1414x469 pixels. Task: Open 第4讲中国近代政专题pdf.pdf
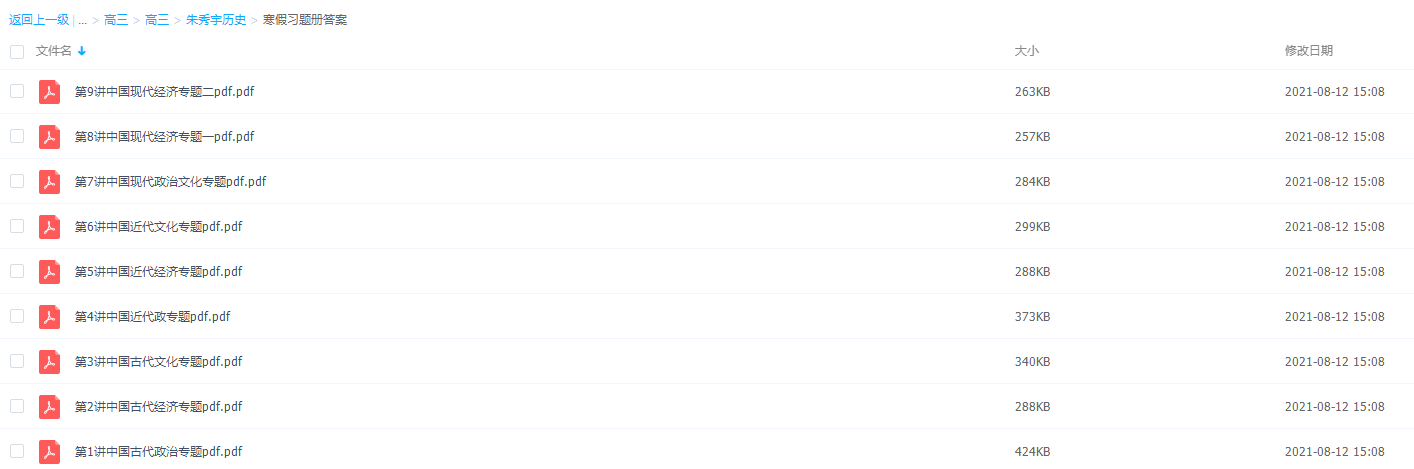[152, 317]
